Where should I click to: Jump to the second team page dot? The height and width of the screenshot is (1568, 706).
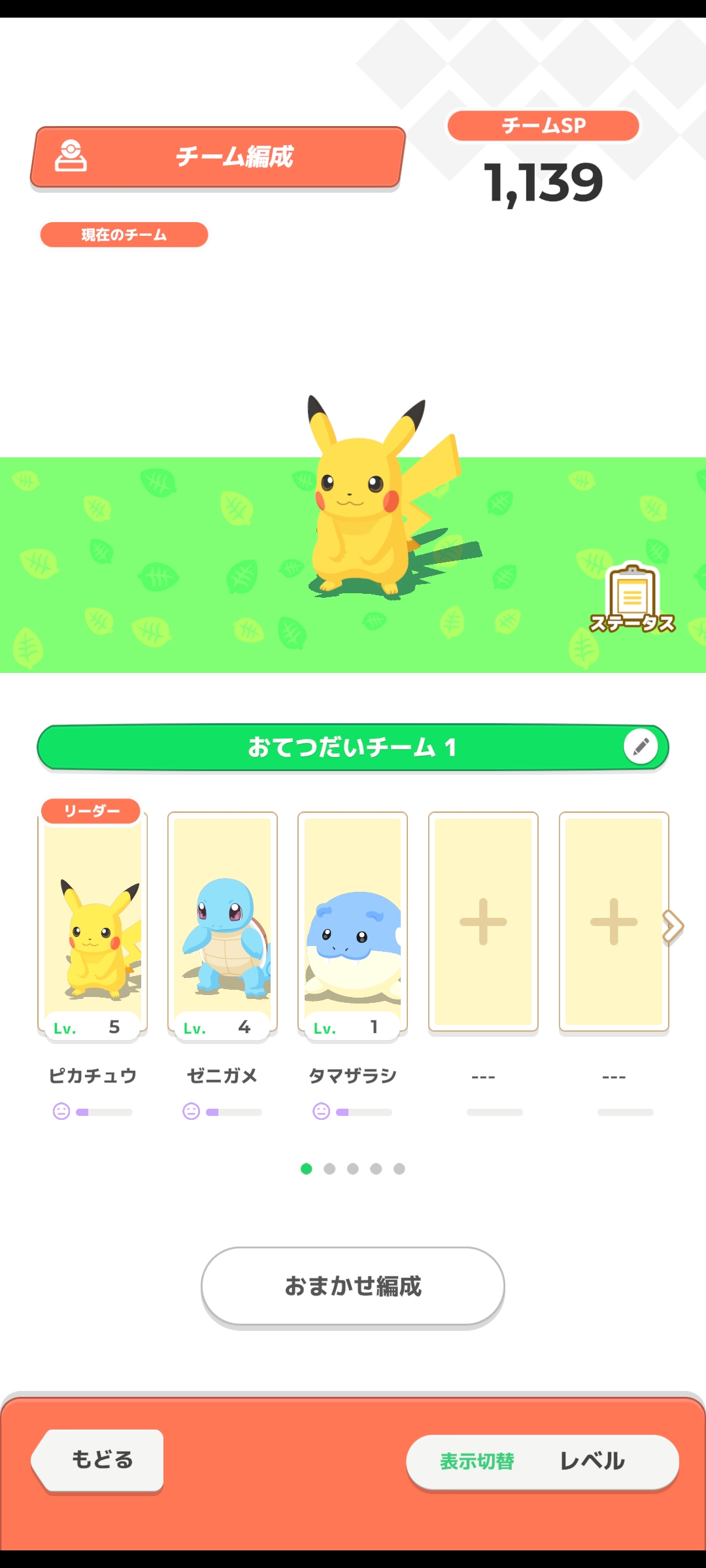click(329, 1169)
